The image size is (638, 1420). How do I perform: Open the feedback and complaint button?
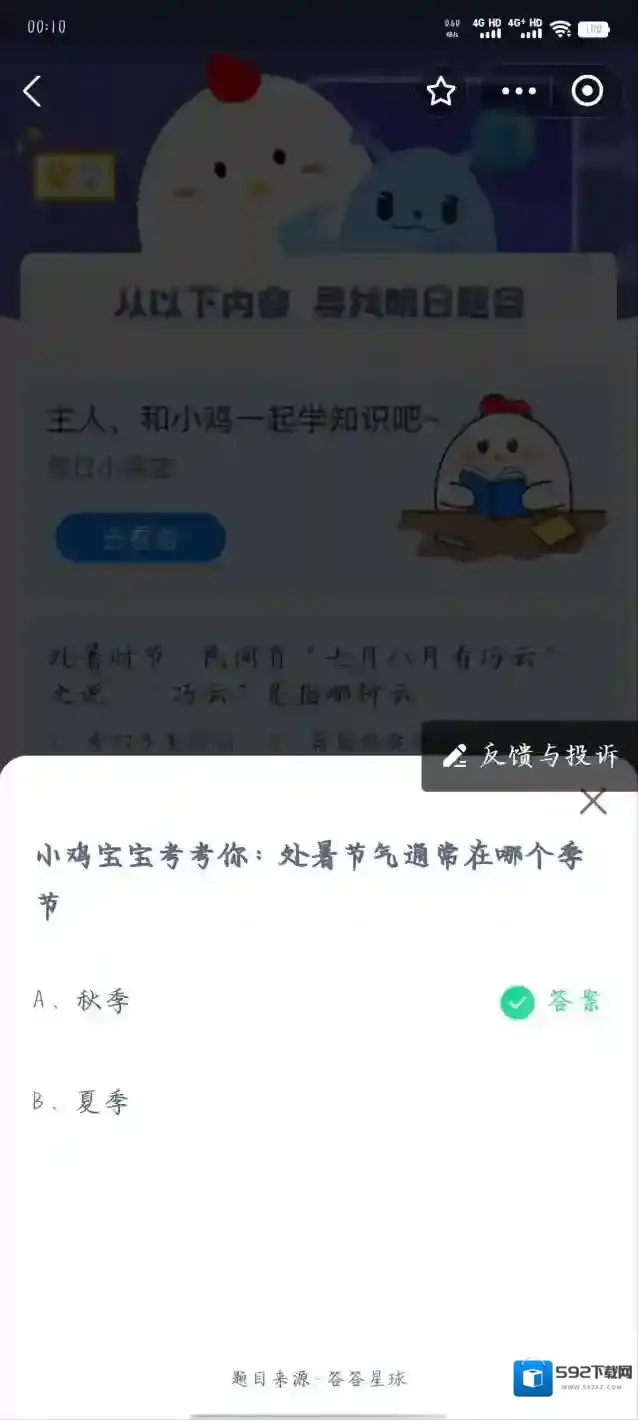coord(531,756)
